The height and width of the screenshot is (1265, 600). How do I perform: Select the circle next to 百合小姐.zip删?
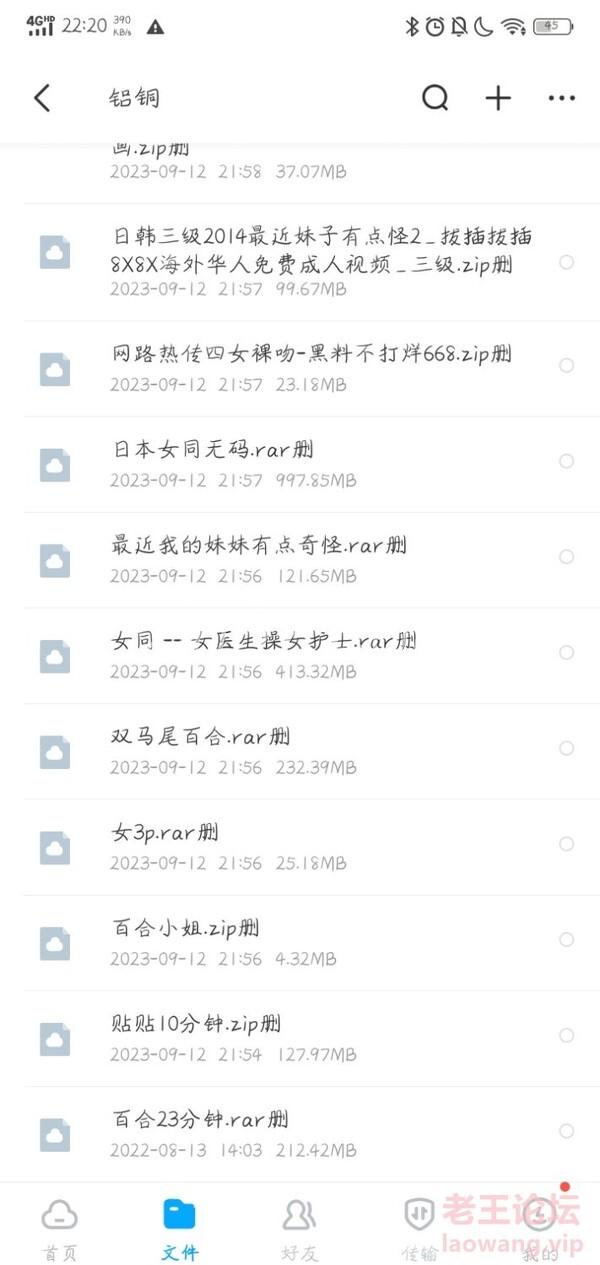coord(566,940)
